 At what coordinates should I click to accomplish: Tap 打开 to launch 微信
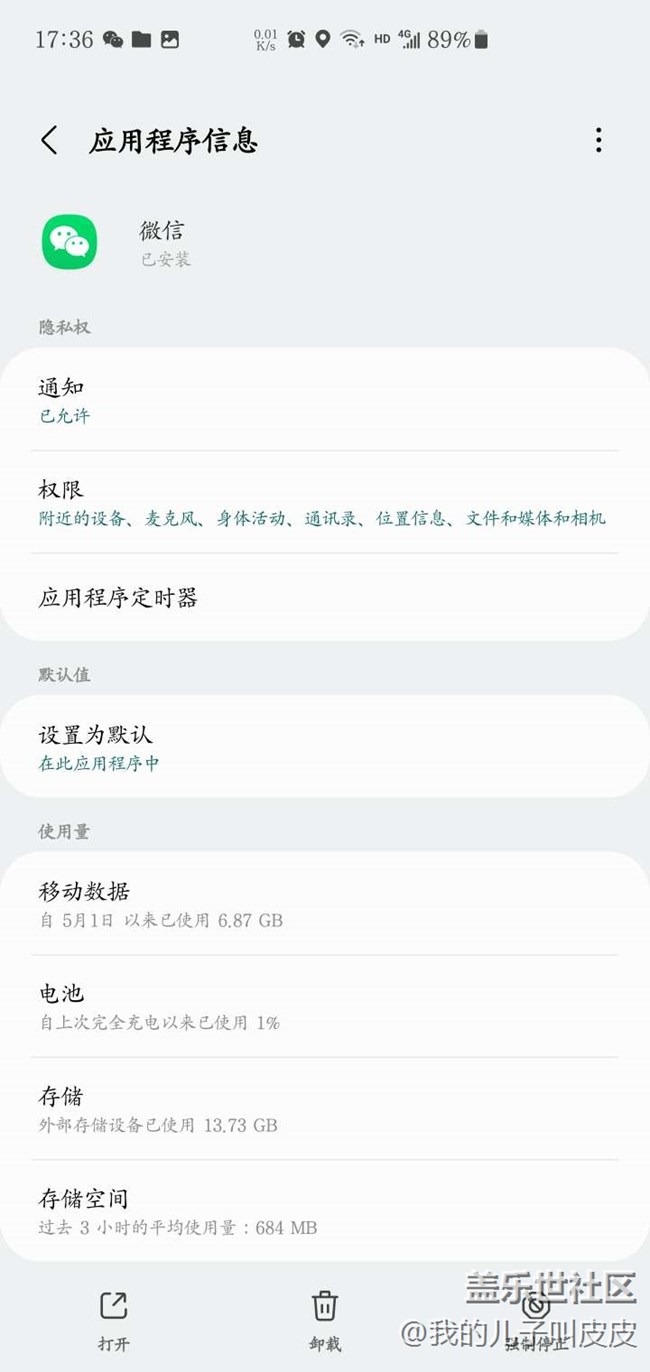[x=113, y=1321]
